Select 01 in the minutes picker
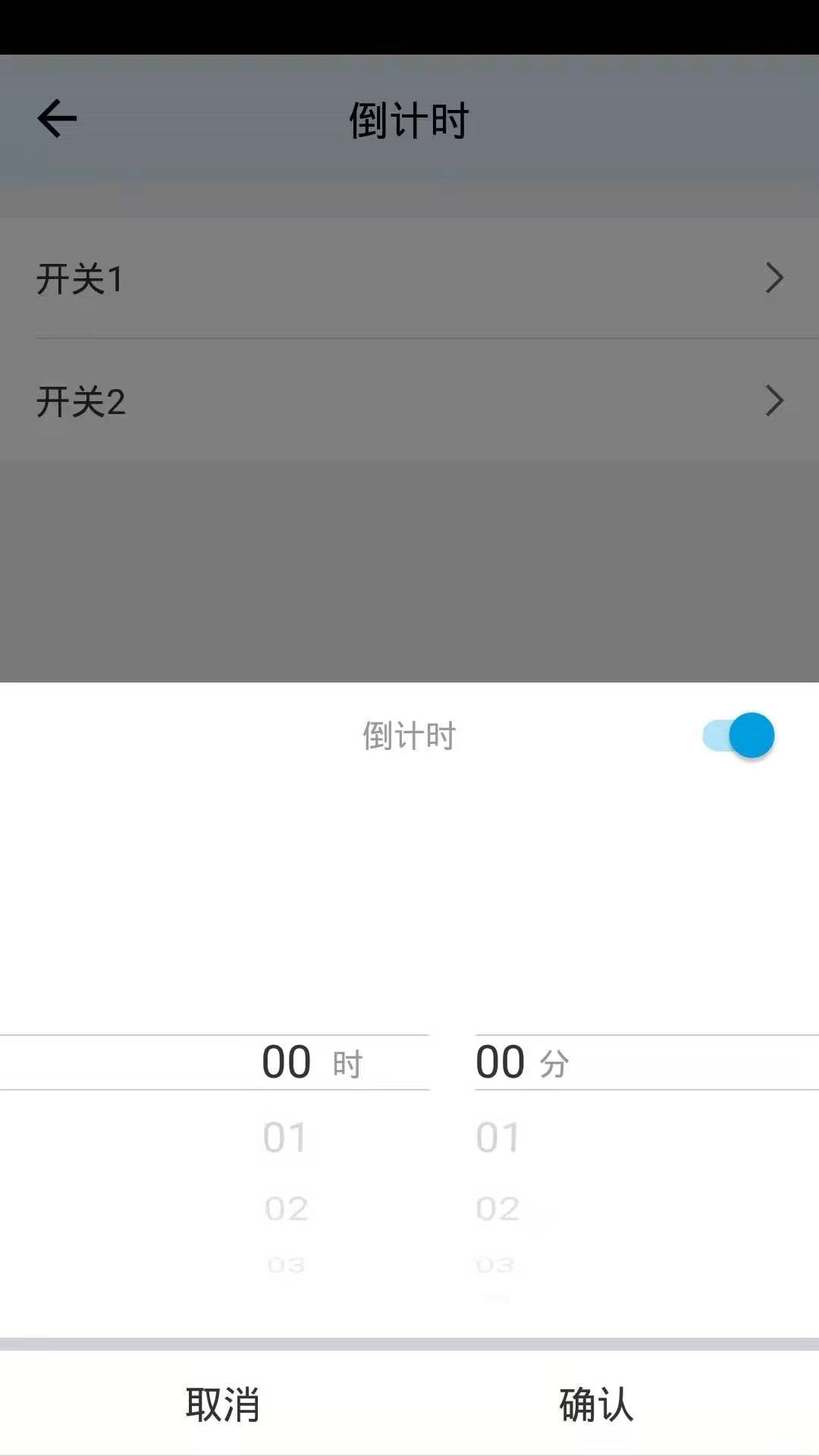Image resolution: width=819 pixels, height=1456 pixels. [x=497, y=1137]
